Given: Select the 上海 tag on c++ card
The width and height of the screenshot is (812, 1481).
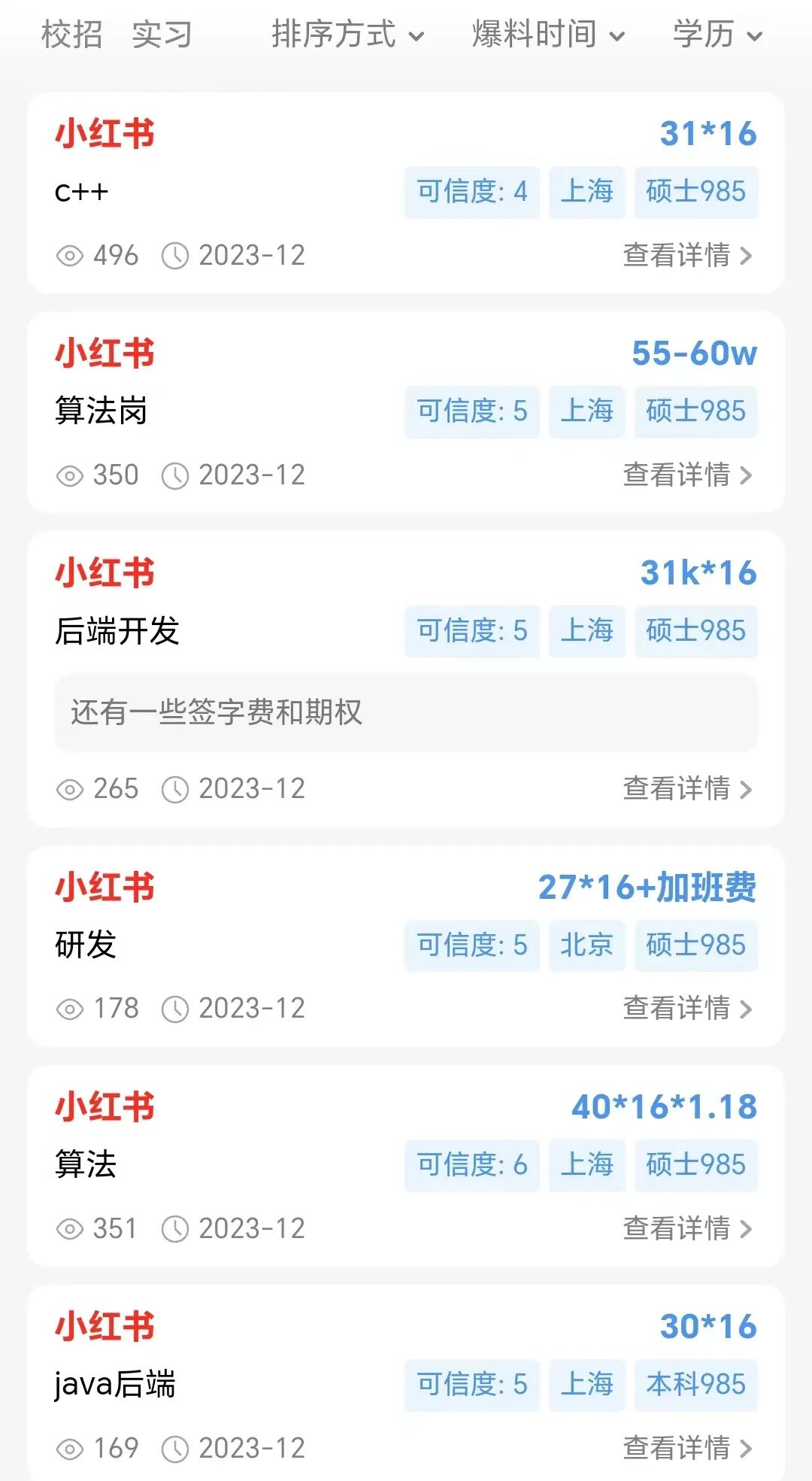Looking at the screenshot, I should click(586, 193).
